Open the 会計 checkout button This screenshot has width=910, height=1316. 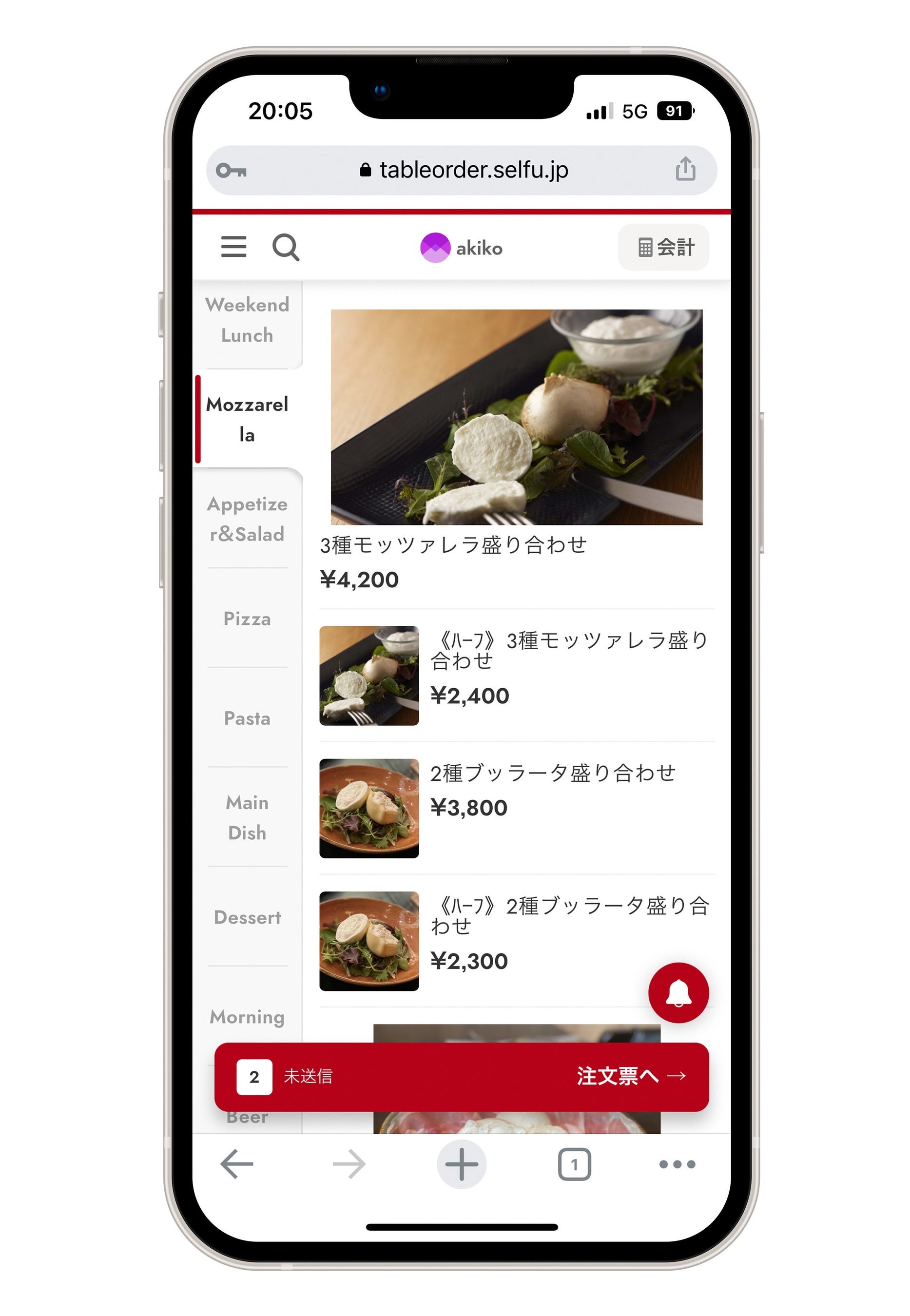(663, 247)
